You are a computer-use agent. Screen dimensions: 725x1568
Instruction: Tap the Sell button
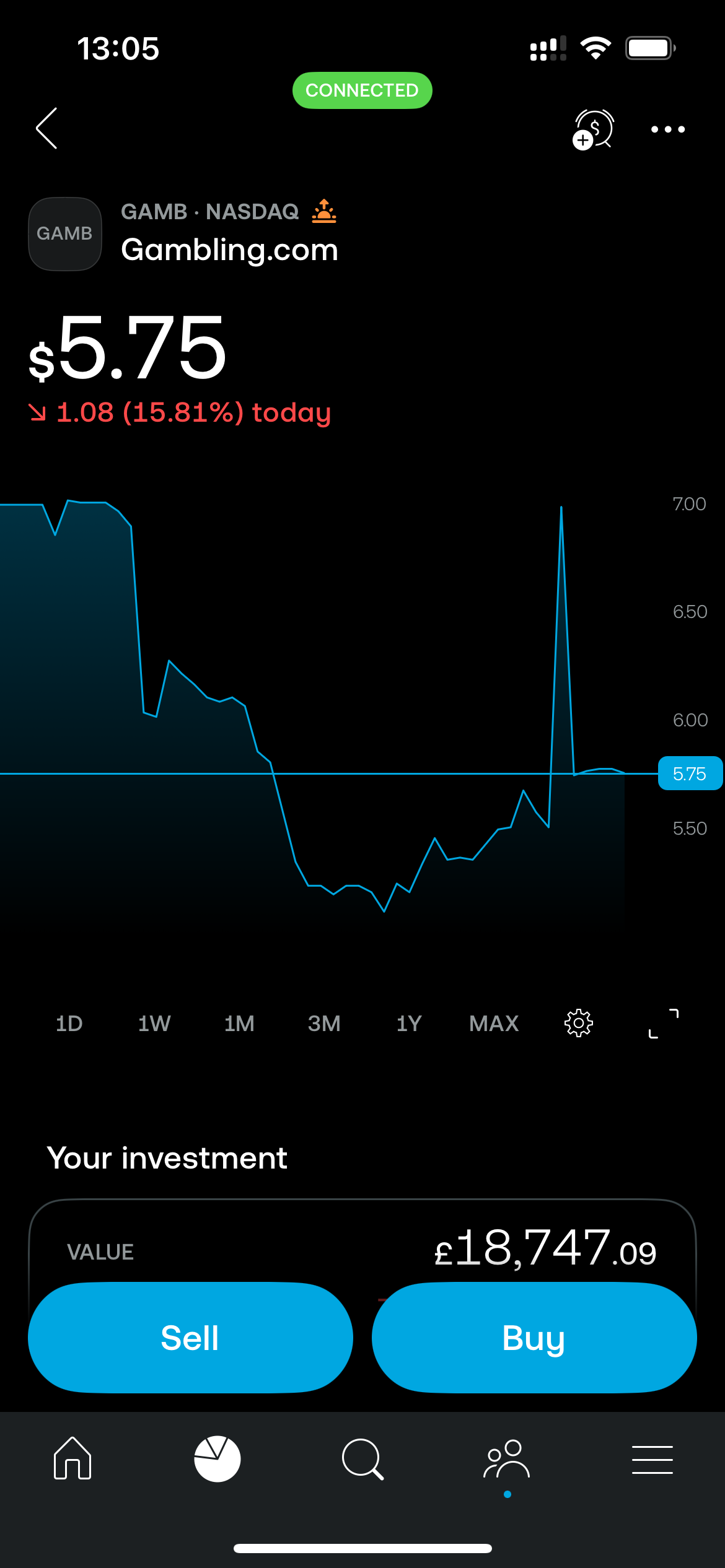[x=190, y=1338]
